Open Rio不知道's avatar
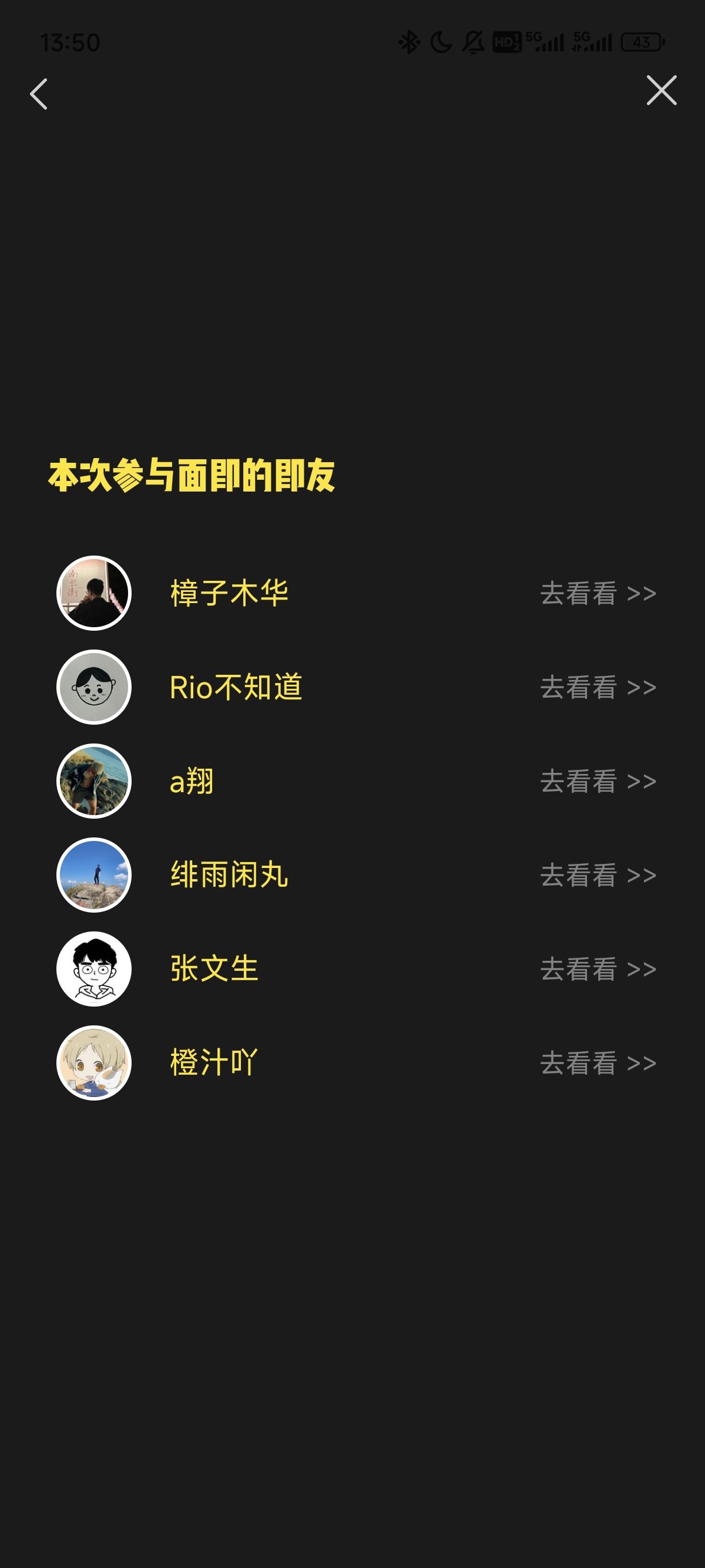 point(94,687)
